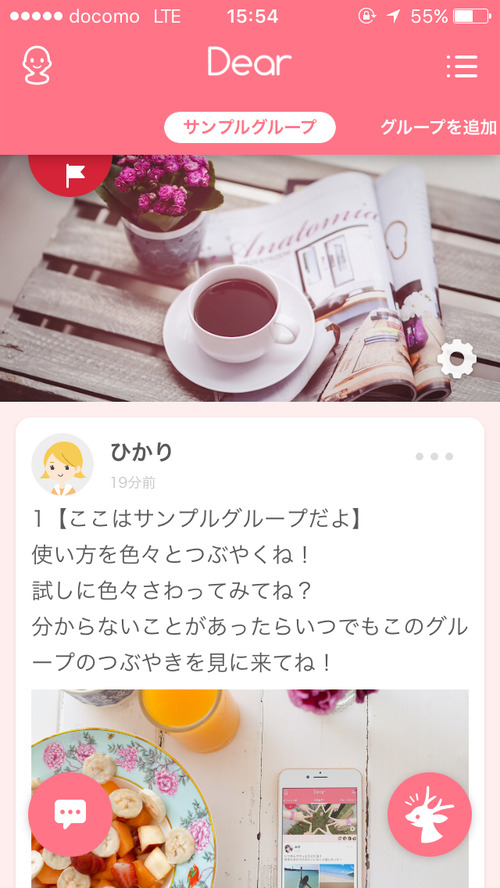Open ひかり's avatar profile
The image size is (500, 888).
62,465
